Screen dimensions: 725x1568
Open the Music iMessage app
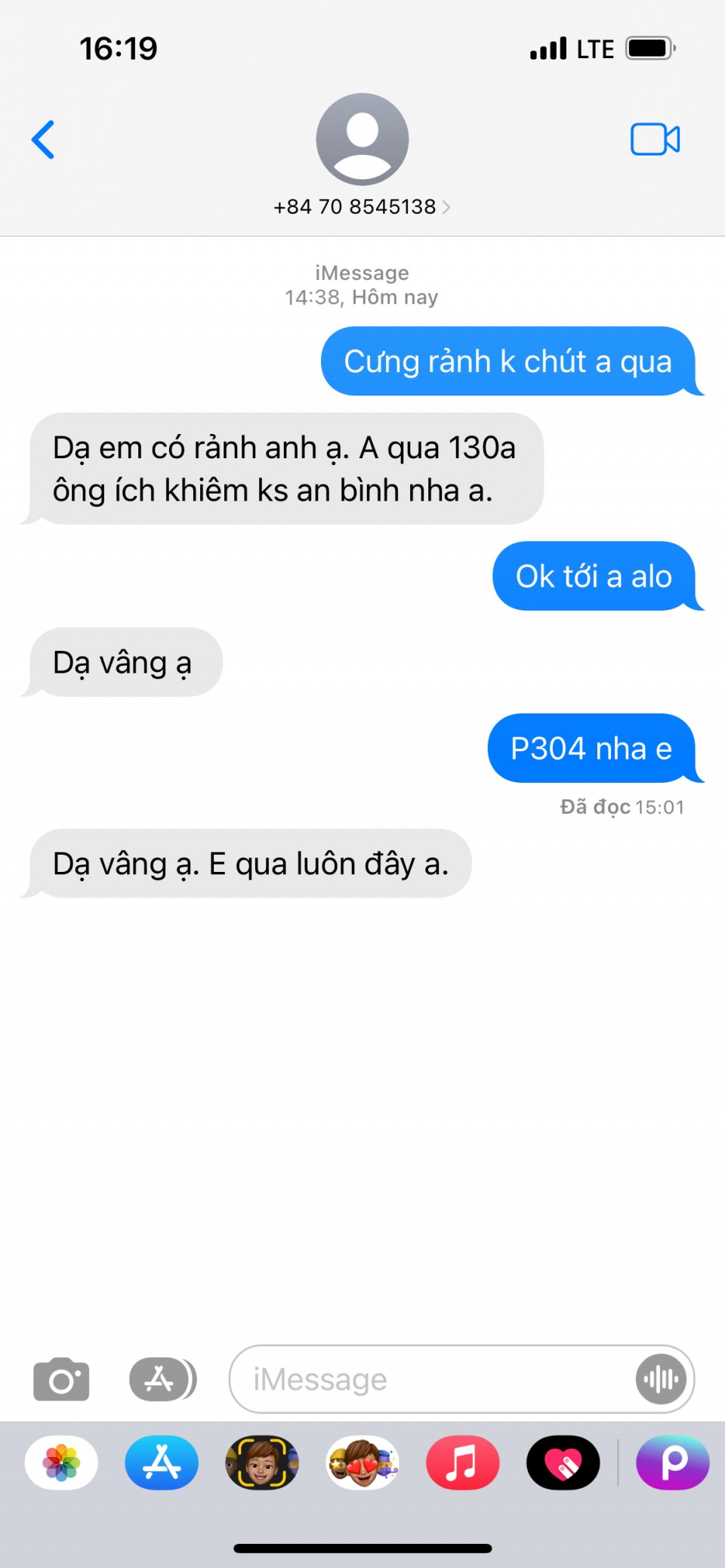pyautogui.click(x=462, y=1462)
